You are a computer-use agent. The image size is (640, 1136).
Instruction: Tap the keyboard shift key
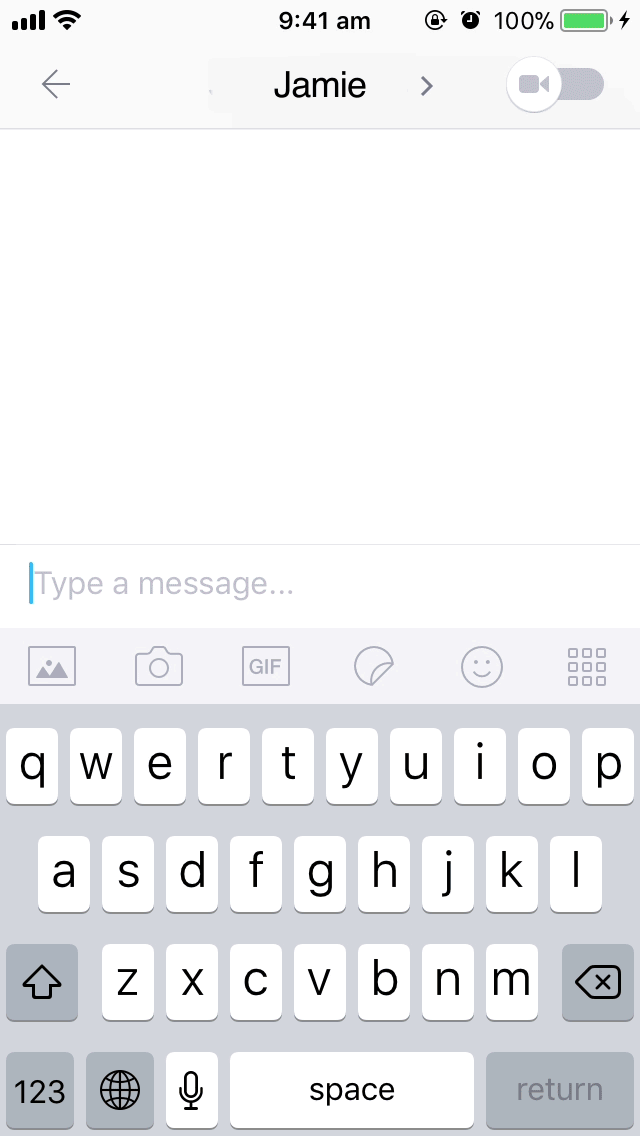[x=42, y=983]
